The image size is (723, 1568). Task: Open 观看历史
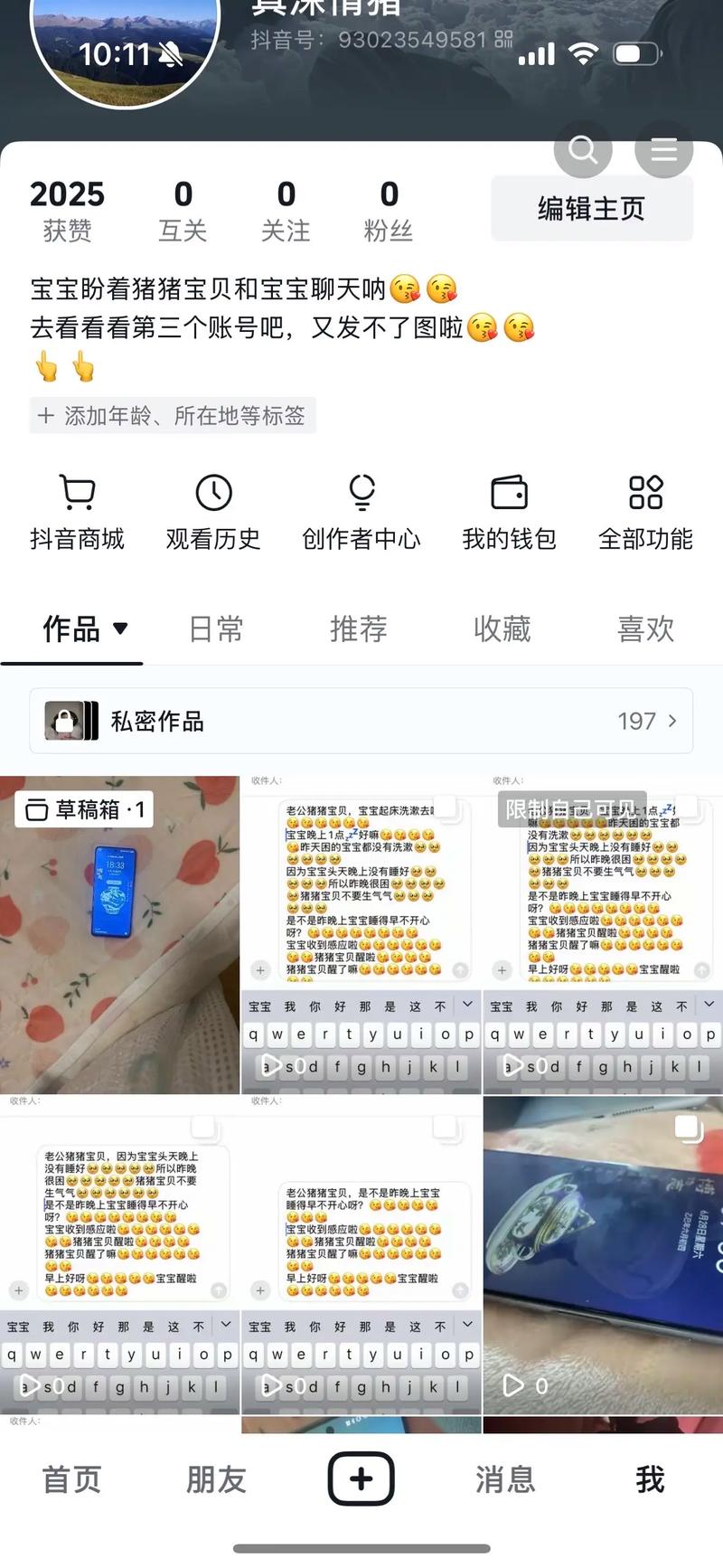point(213,512)
